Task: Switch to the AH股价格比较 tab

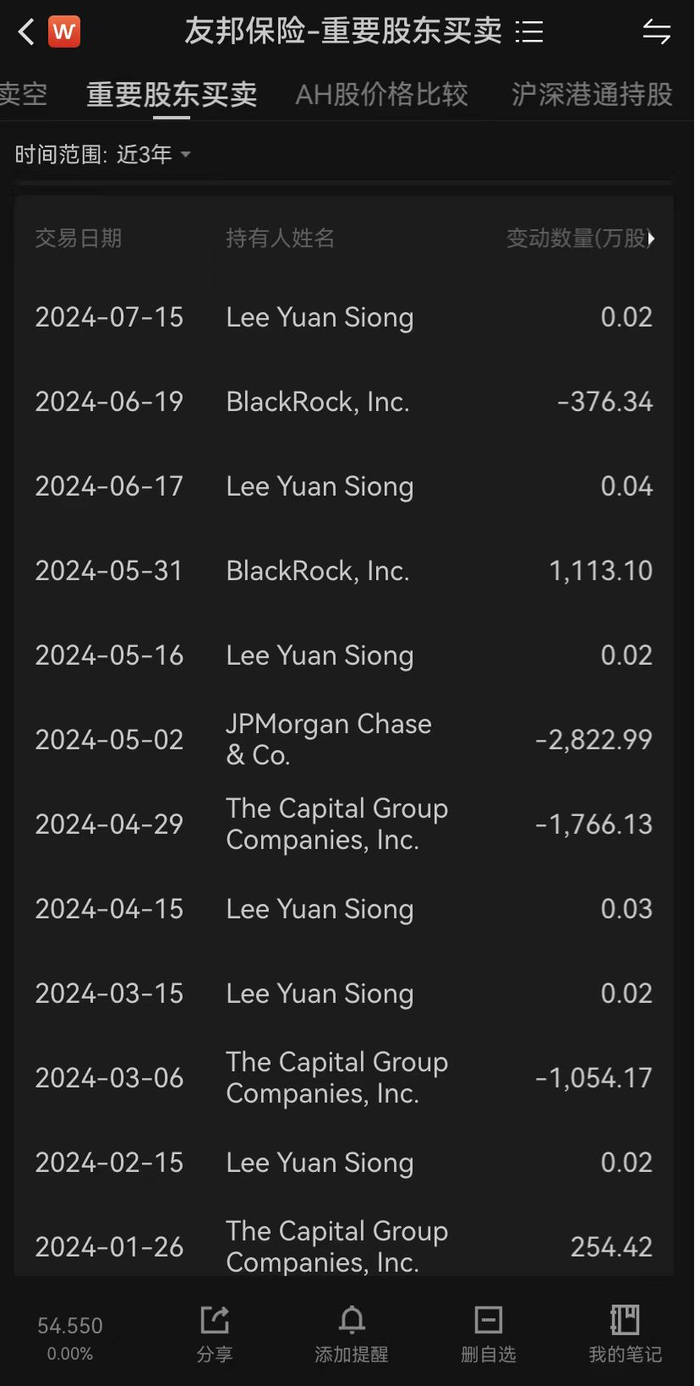Action: [x=381, y=95]
